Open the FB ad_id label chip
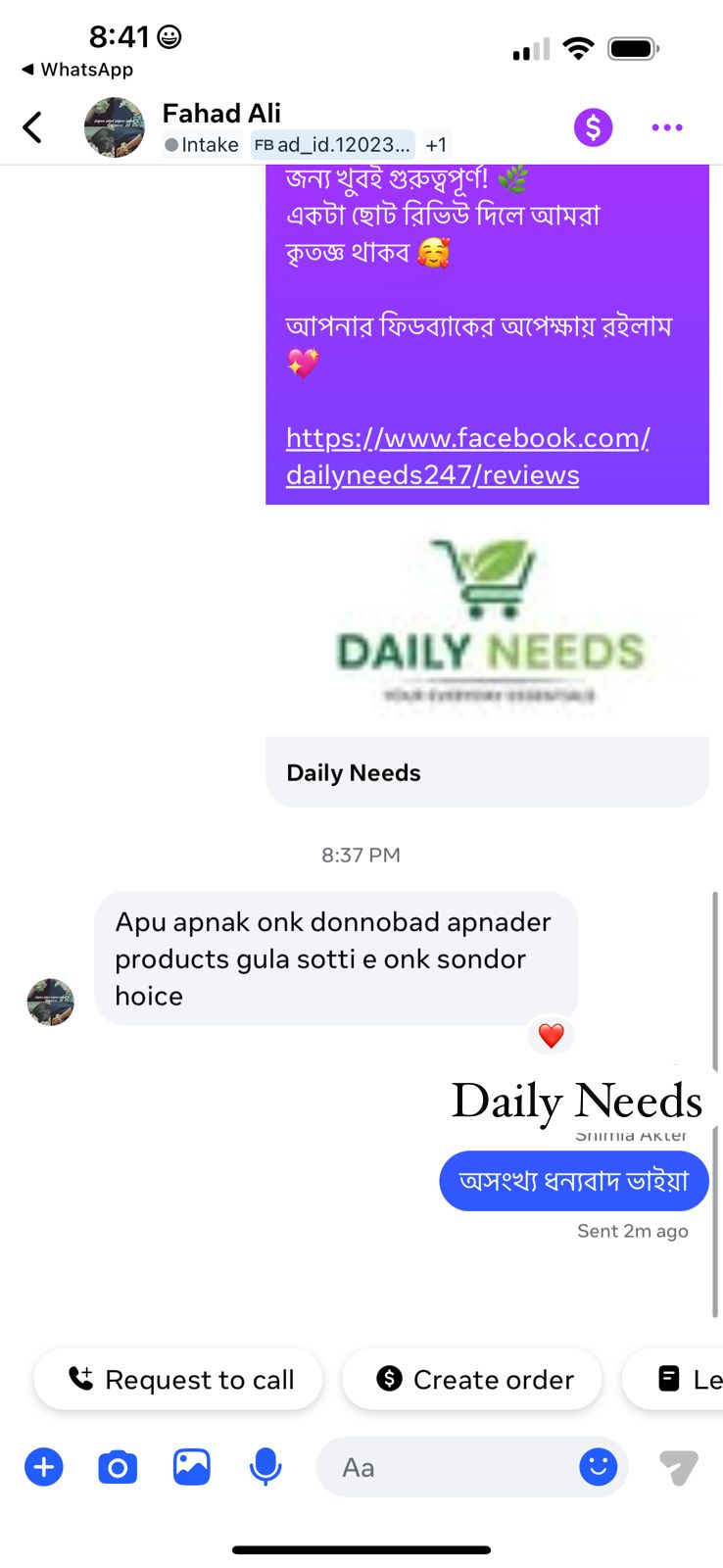 pos(332,145)
